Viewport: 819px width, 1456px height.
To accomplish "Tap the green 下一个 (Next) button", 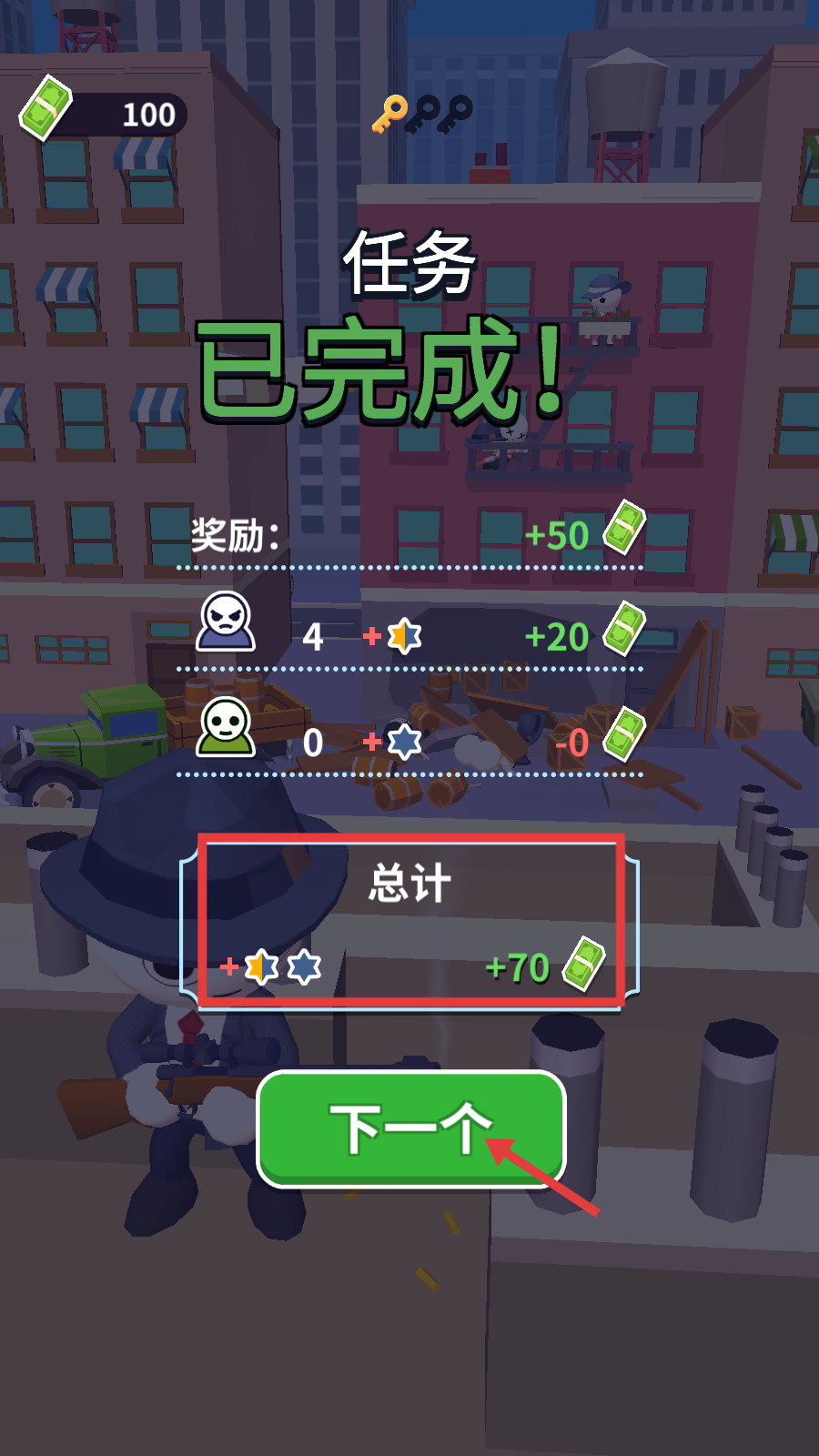I will tap(411, 1128).
